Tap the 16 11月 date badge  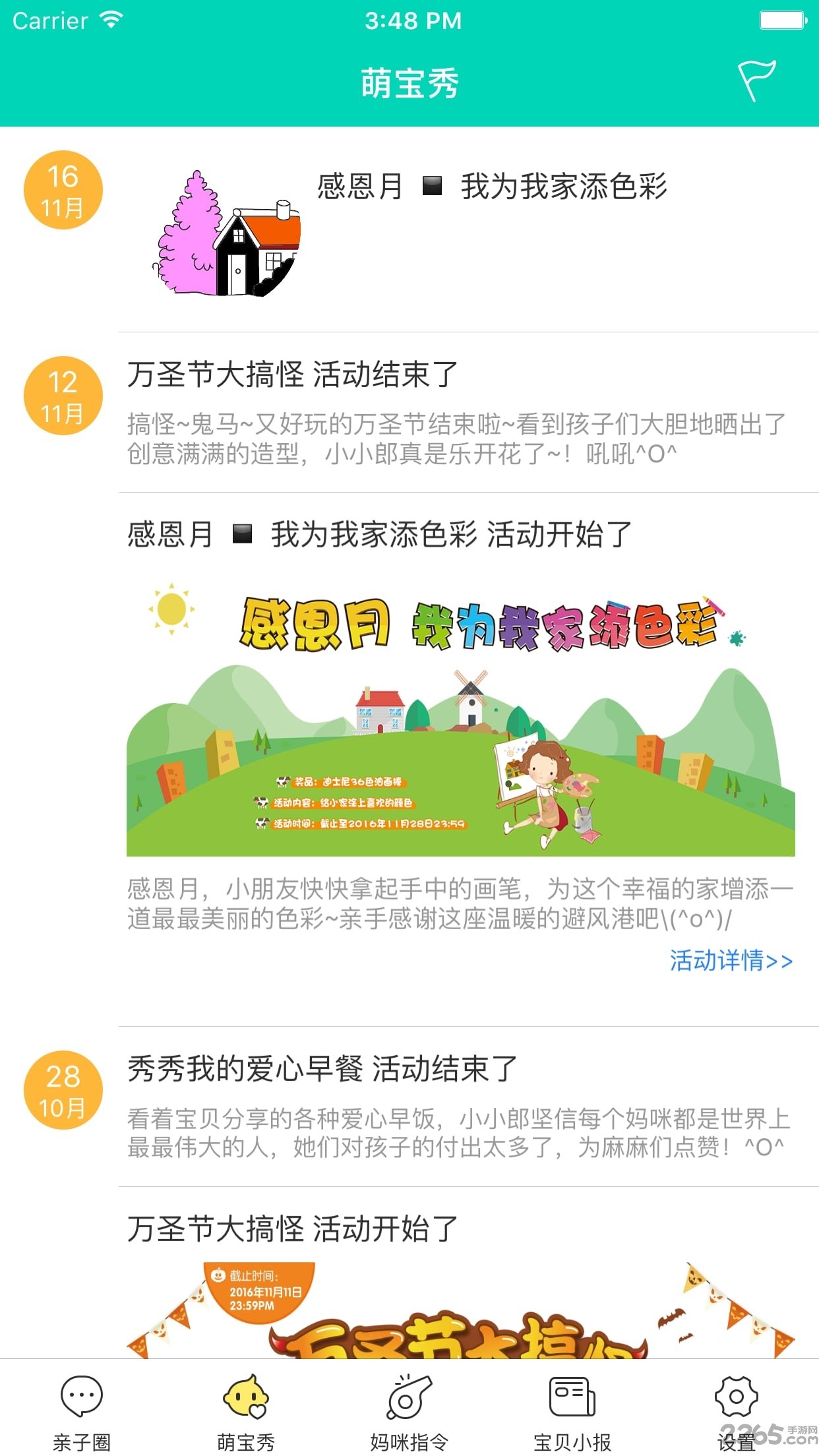pos(64,190)
